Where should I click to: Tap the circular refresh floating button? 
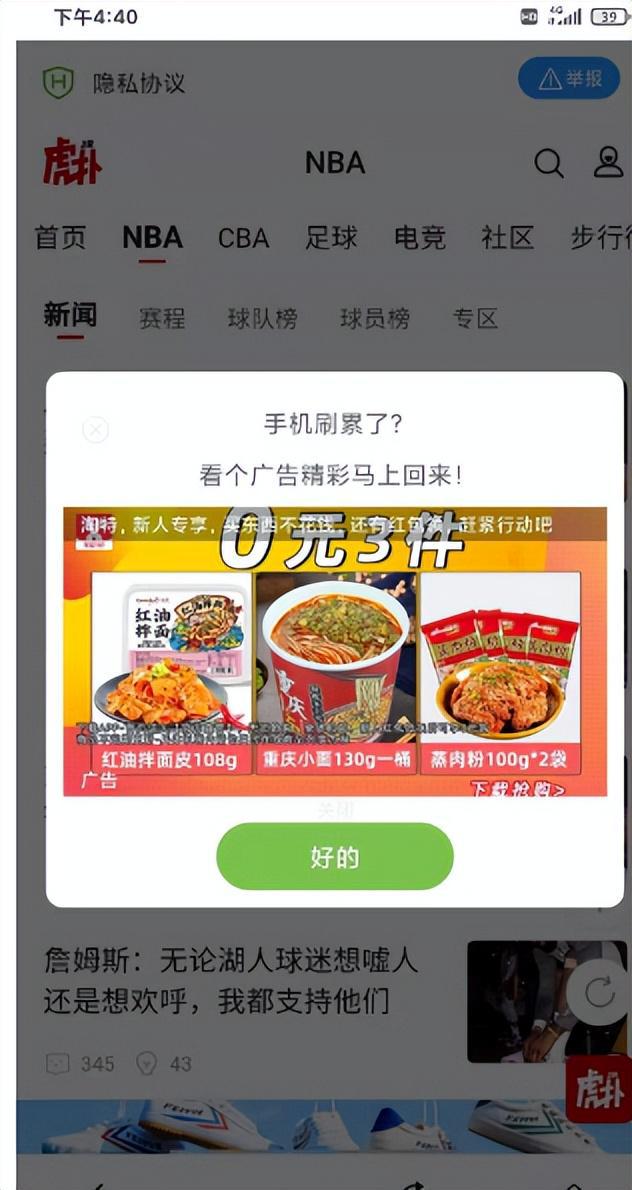[x=599, y=991]
